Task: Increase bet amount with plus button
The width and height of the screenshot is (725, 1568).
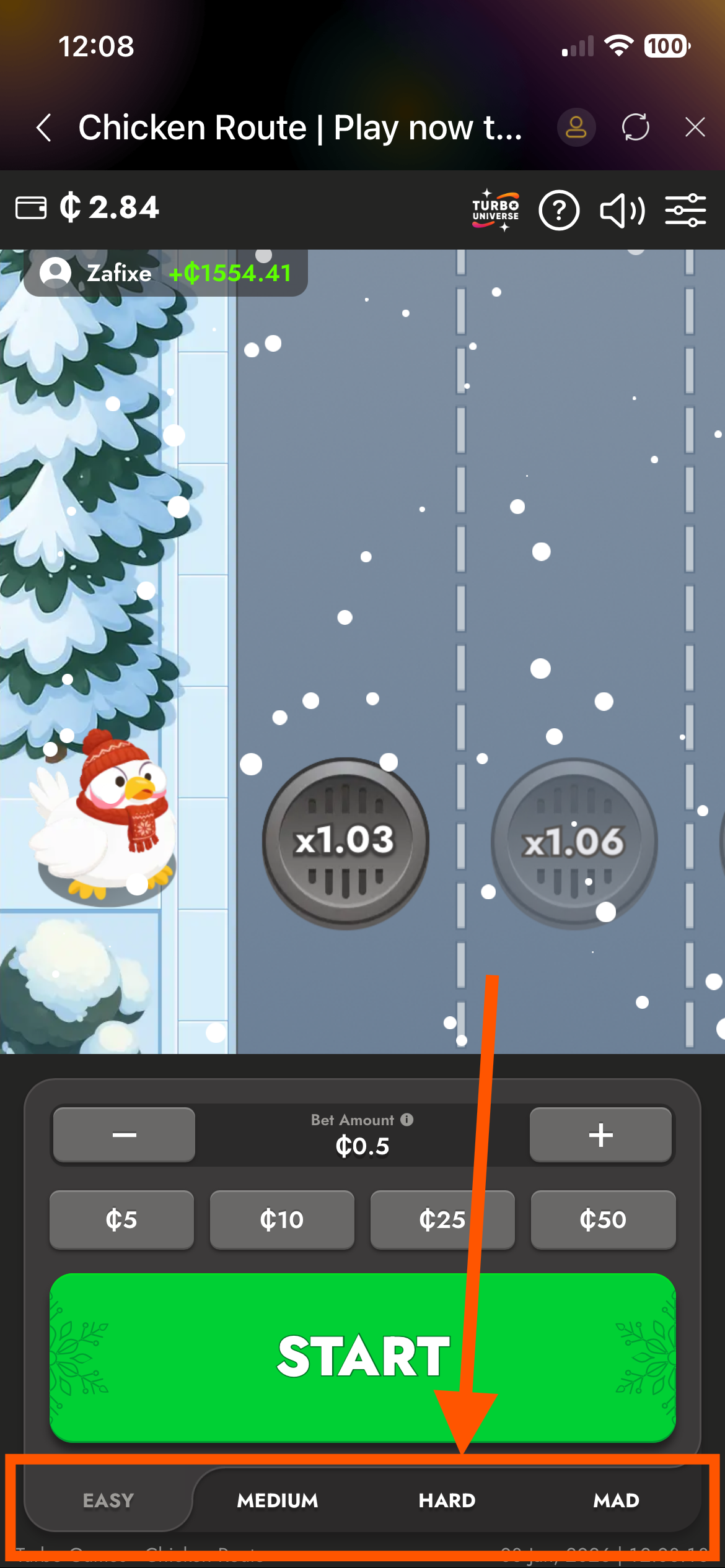Action: click(x=600, y=1135)
